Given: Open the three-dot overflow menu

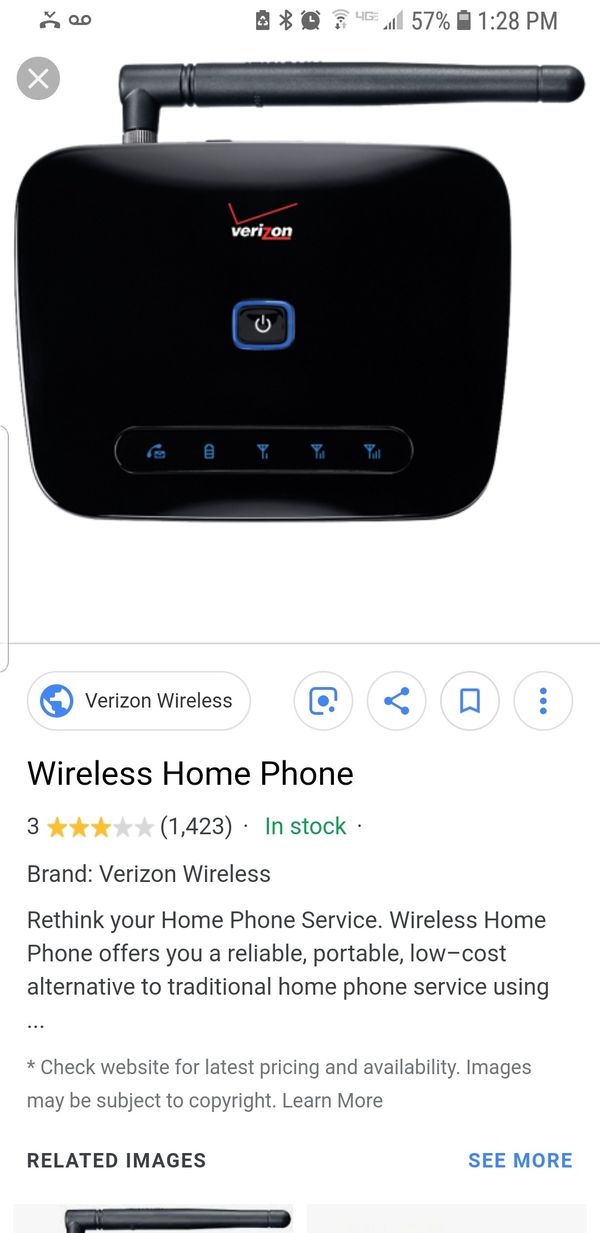Looking at the screenshot, I should click(x=543, y=701).
